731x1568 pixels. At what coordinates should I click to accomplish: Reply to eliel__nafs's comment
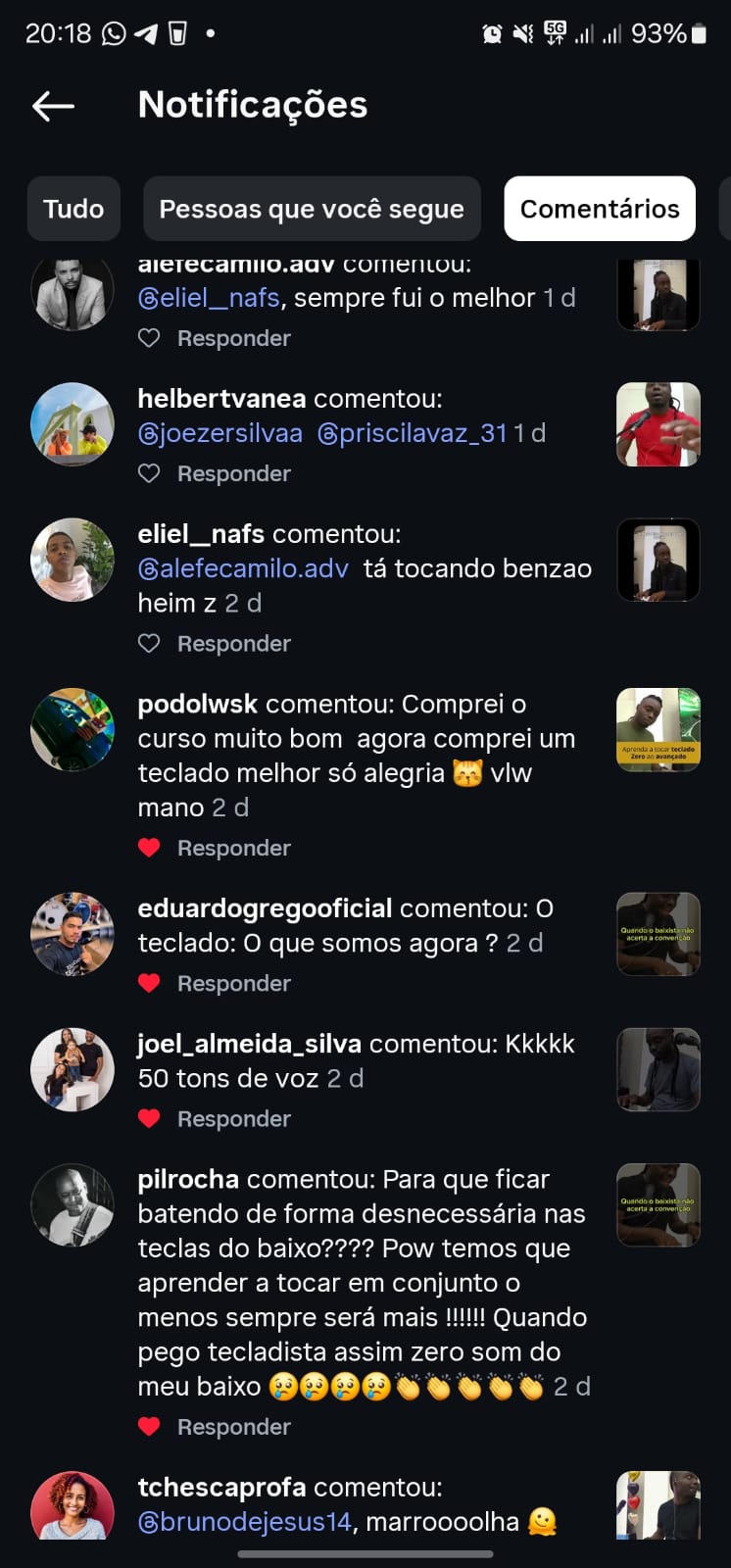[234, 644]
